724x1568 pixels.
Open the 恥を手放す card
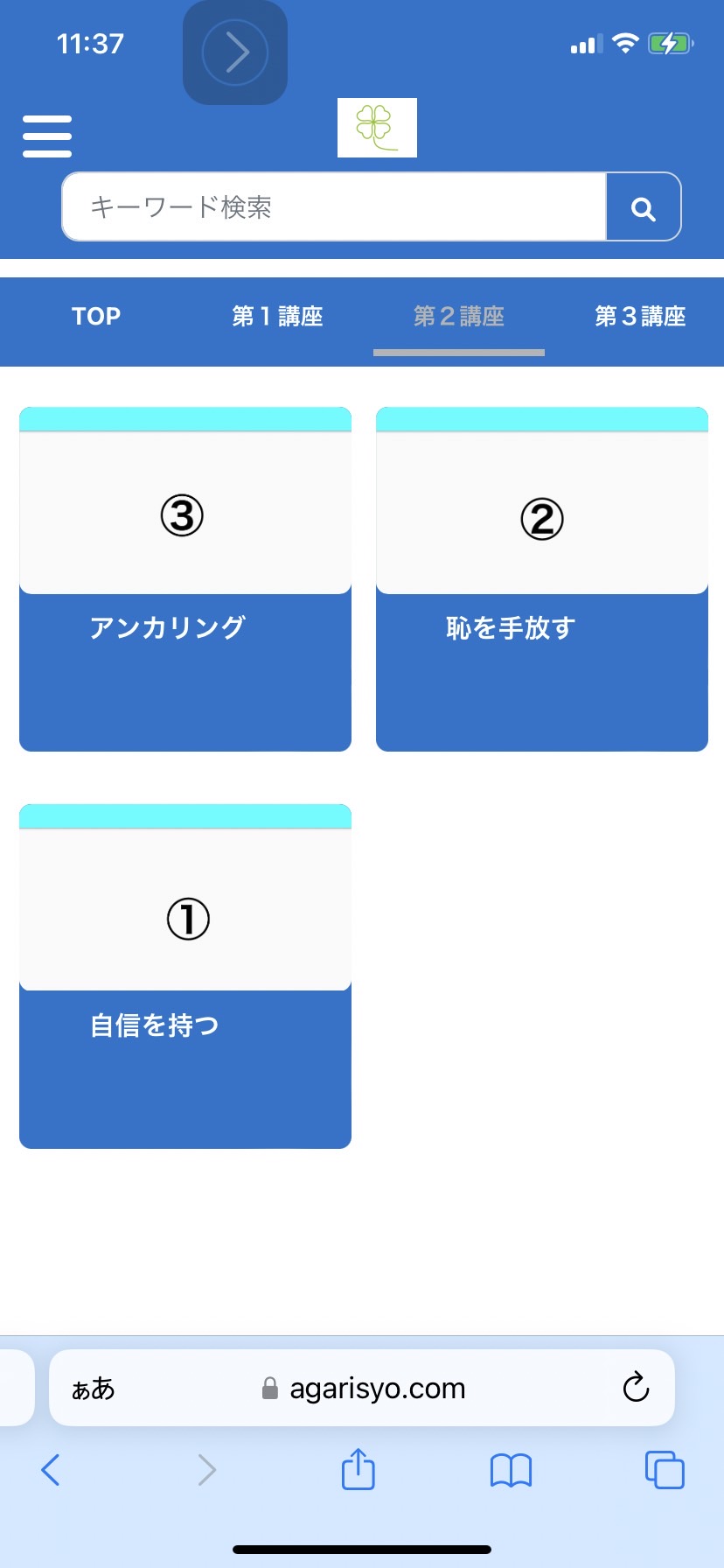542,579
